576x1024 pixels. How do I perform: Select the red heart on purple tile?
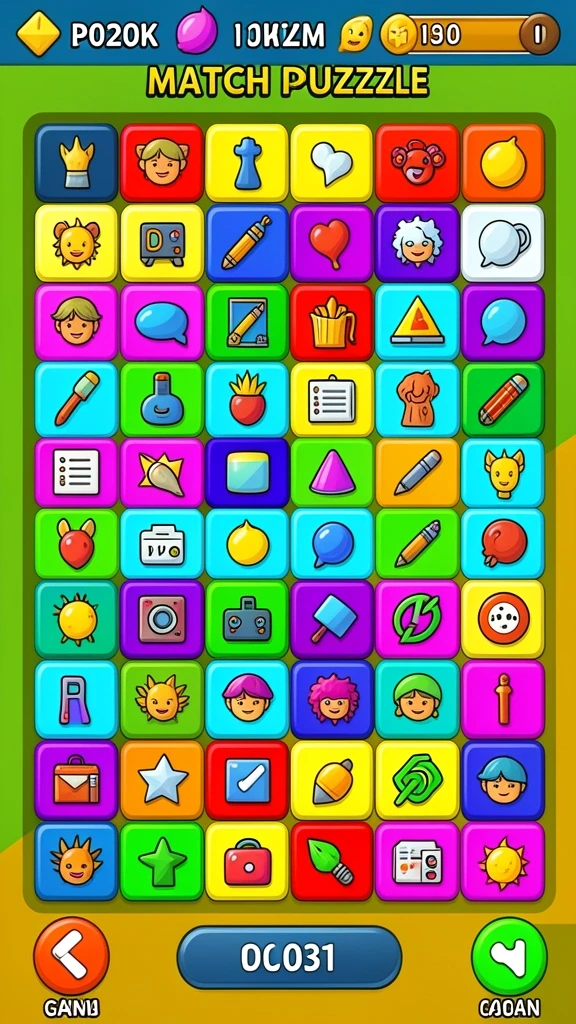pyautogui.click(x=332, y=244)
